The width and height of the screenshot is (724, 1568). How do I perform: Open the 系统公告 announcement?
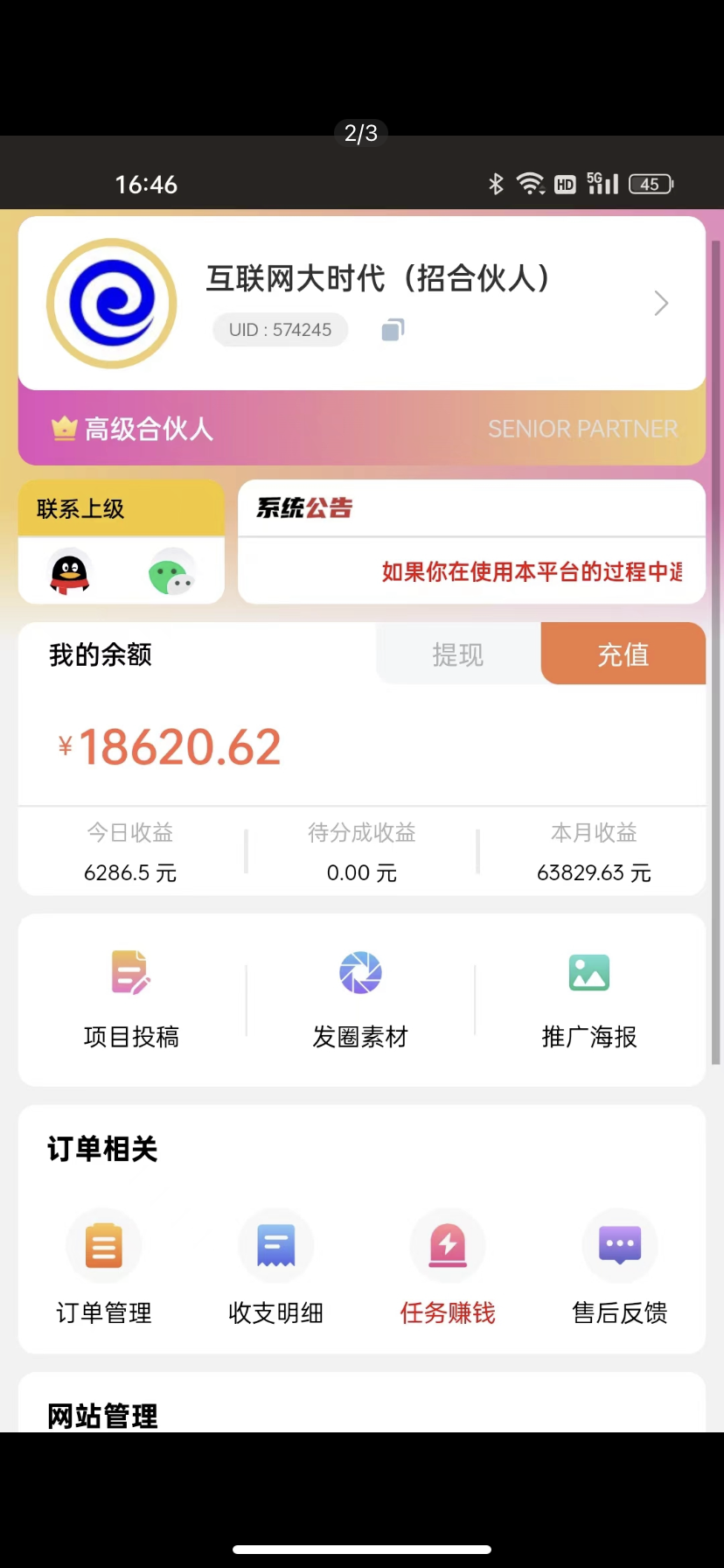[x=471, y=542]
